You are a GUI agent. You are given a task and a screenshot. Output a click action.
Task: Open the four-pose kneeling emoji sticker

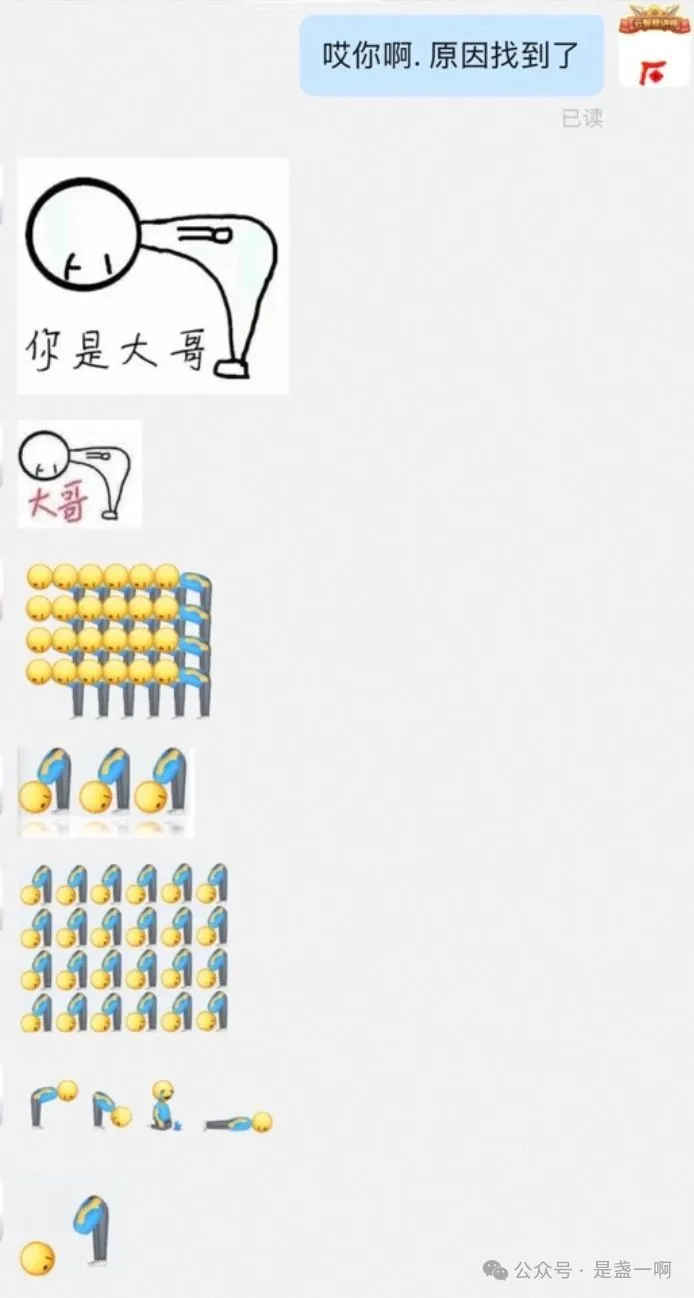148,1105
